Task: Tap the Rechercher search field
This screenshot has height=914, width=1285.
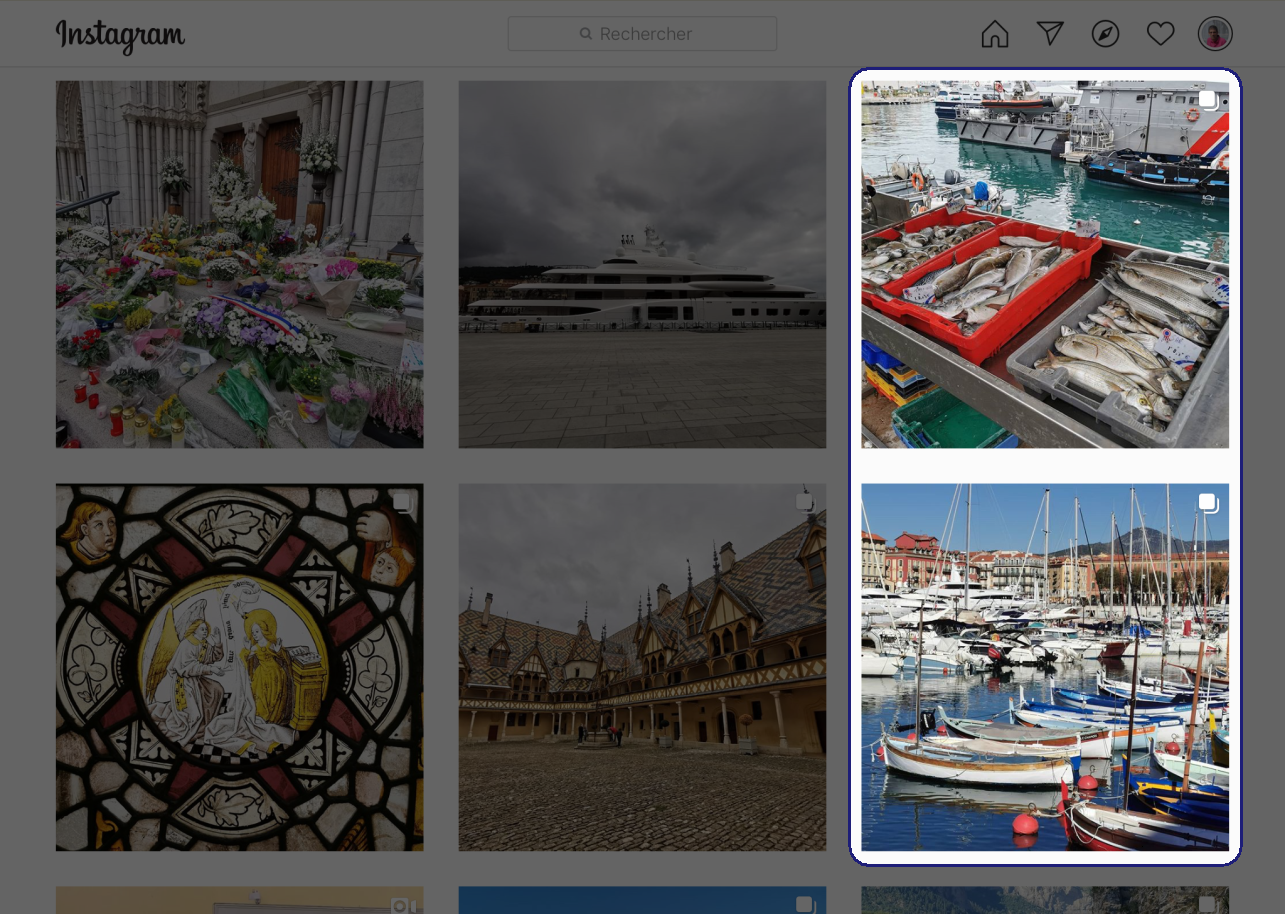Action: tap(642, 34)
